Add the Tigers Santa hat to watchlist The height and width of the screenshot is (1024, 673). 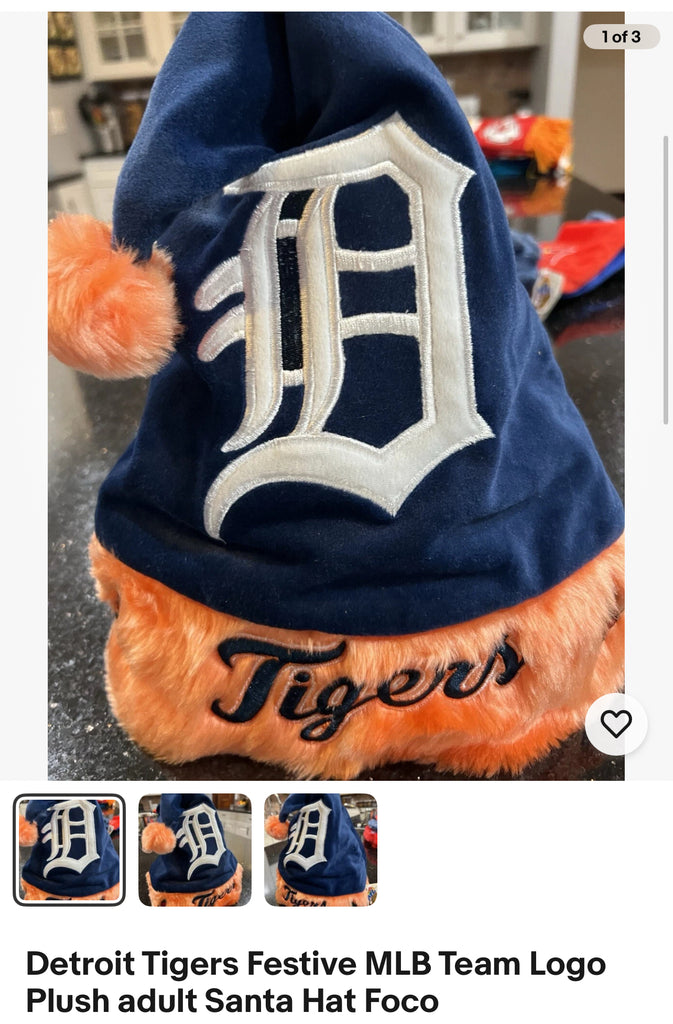(x=615, y=724)
